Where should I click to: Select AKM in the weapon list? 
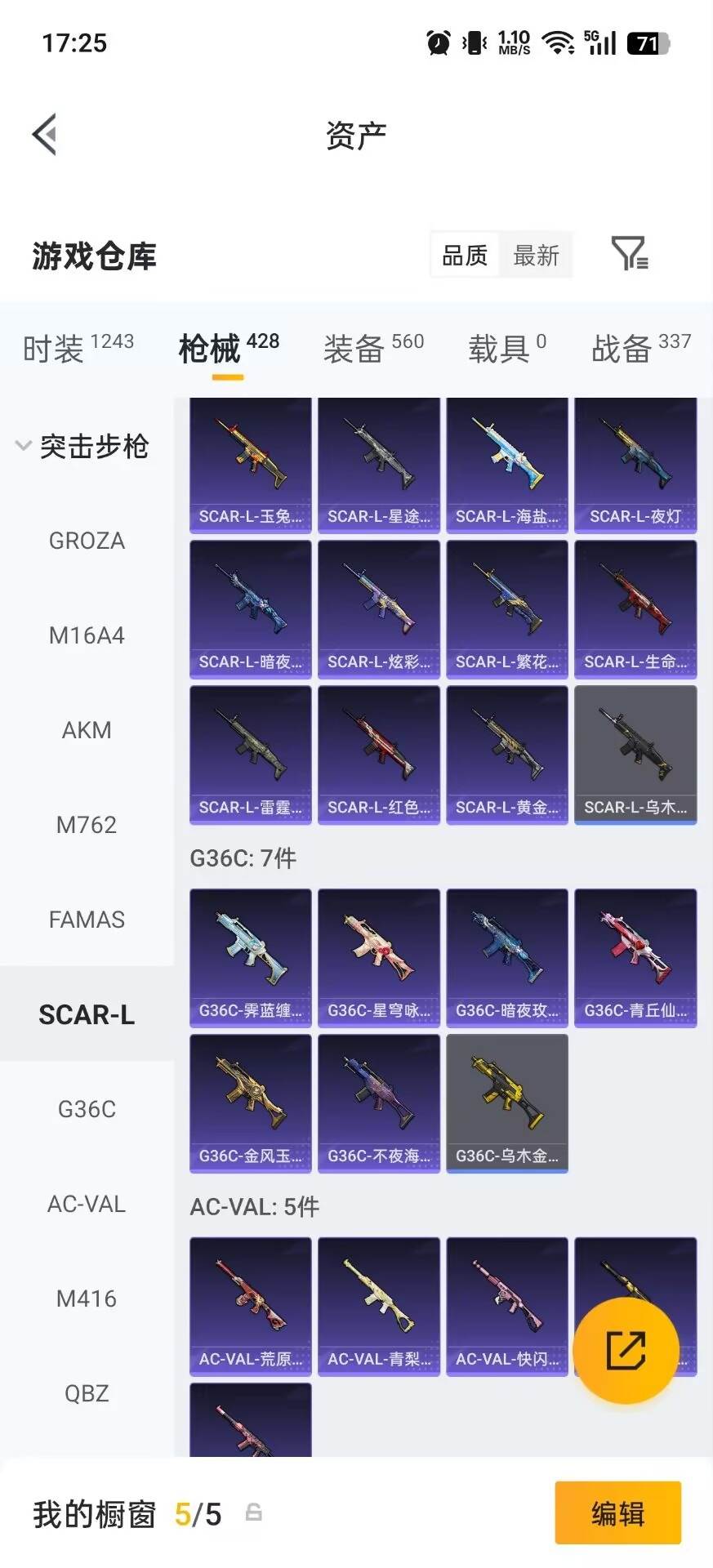87,730
